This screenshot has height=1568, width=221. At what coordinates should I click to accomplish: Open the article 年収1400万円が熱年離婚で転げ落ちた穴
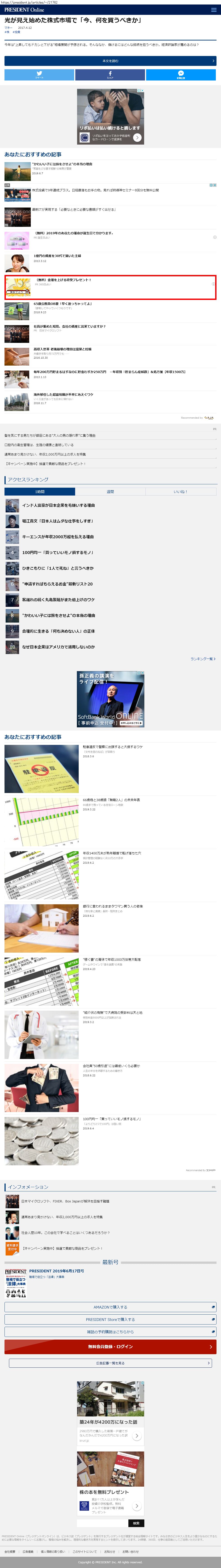(112, 853)
